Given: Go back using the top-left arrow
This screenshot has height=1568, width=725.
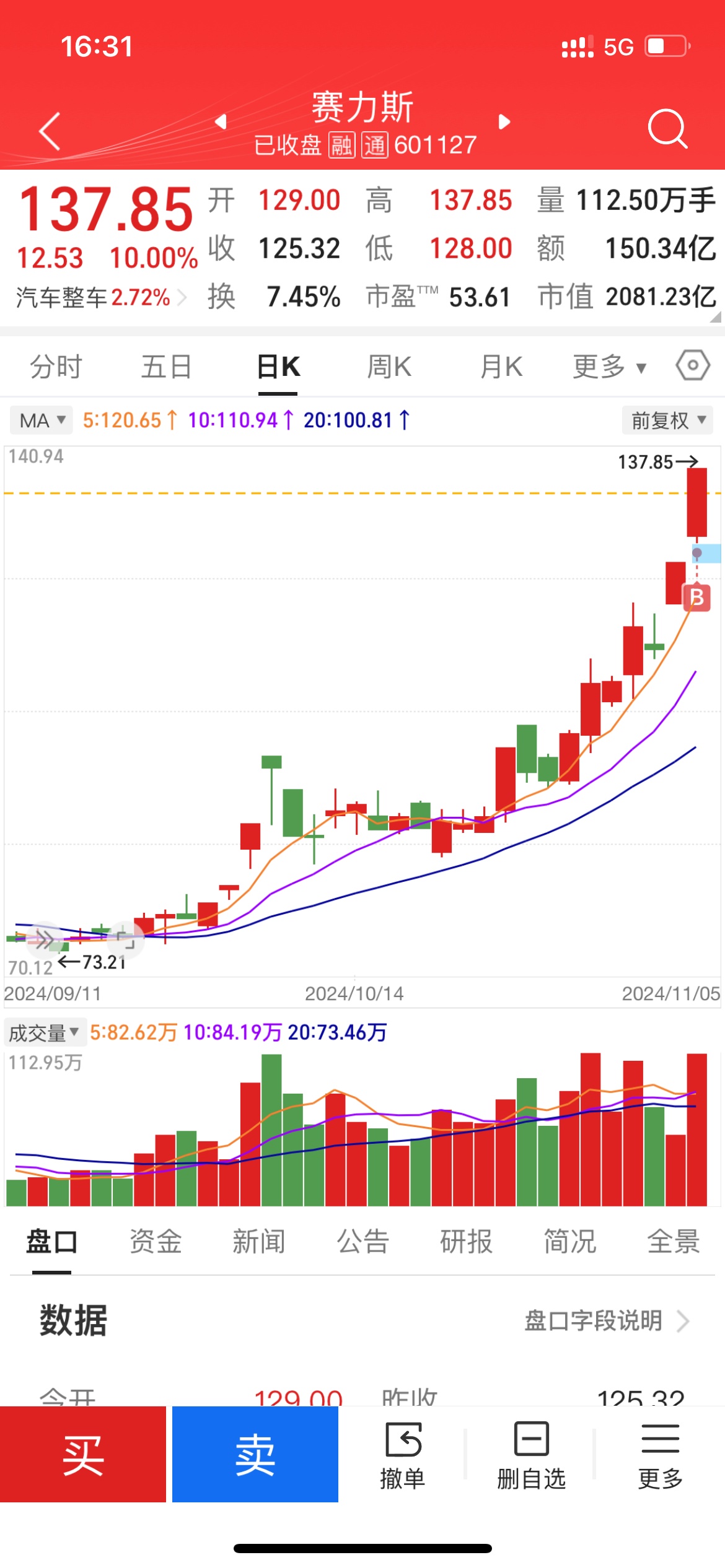Looking at the screenshot, I should click(50, 131).
